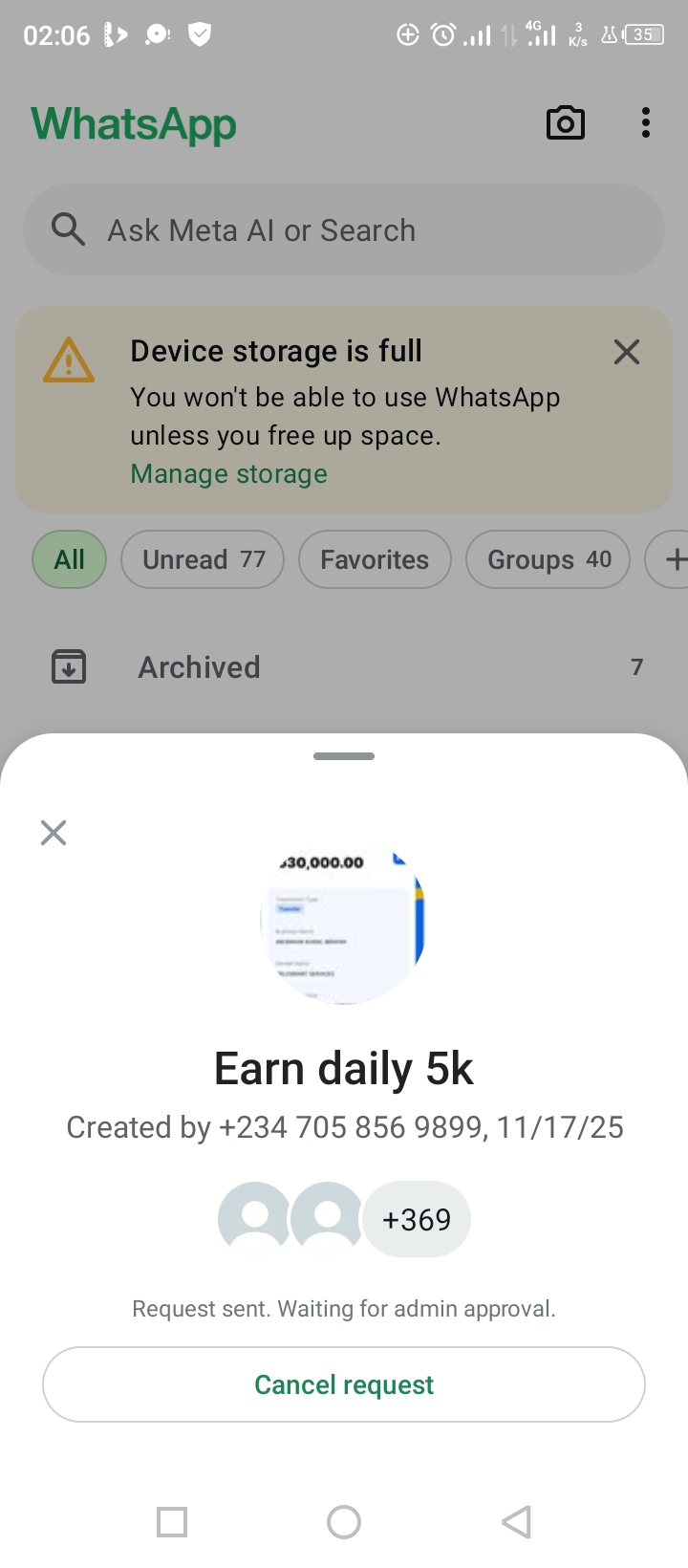The width and height of the screenshot is (688, 1568).
Task: Show Favorites chats
Action: coord(375,559)
